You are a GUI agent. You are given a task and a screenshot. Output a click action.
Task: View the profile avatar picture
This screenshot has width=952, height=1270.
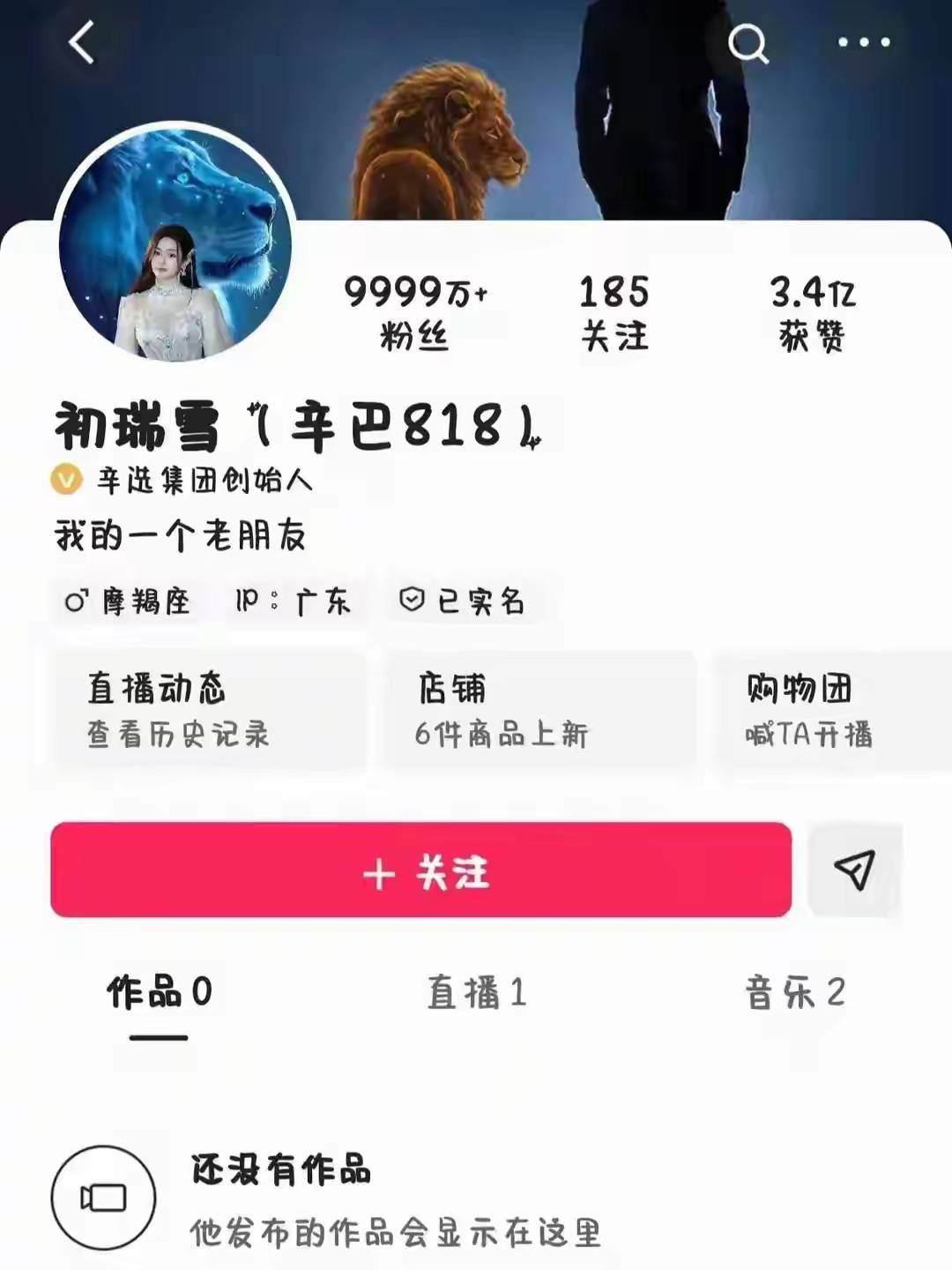(175, 244)
